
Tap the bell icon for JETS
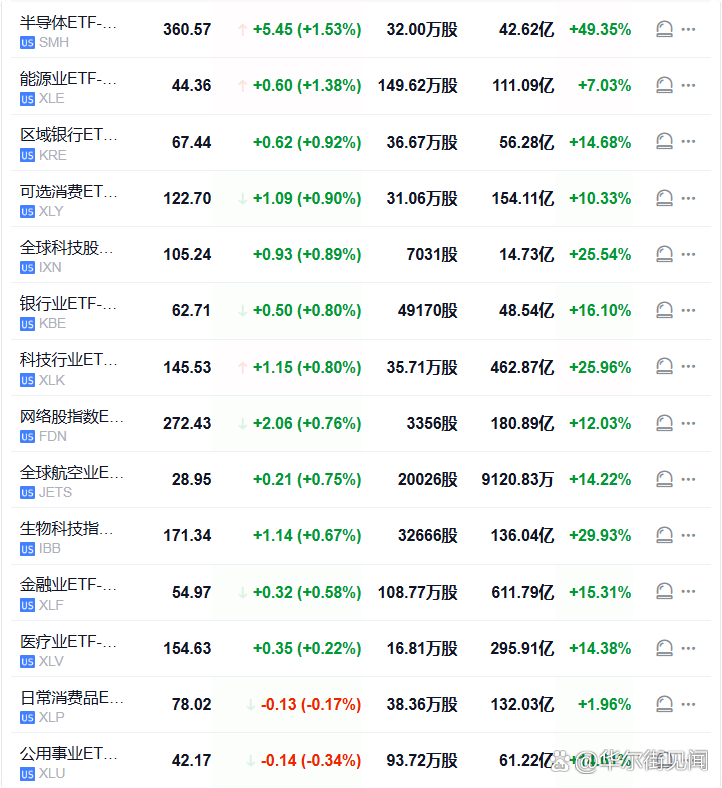[x=664, y=480]
